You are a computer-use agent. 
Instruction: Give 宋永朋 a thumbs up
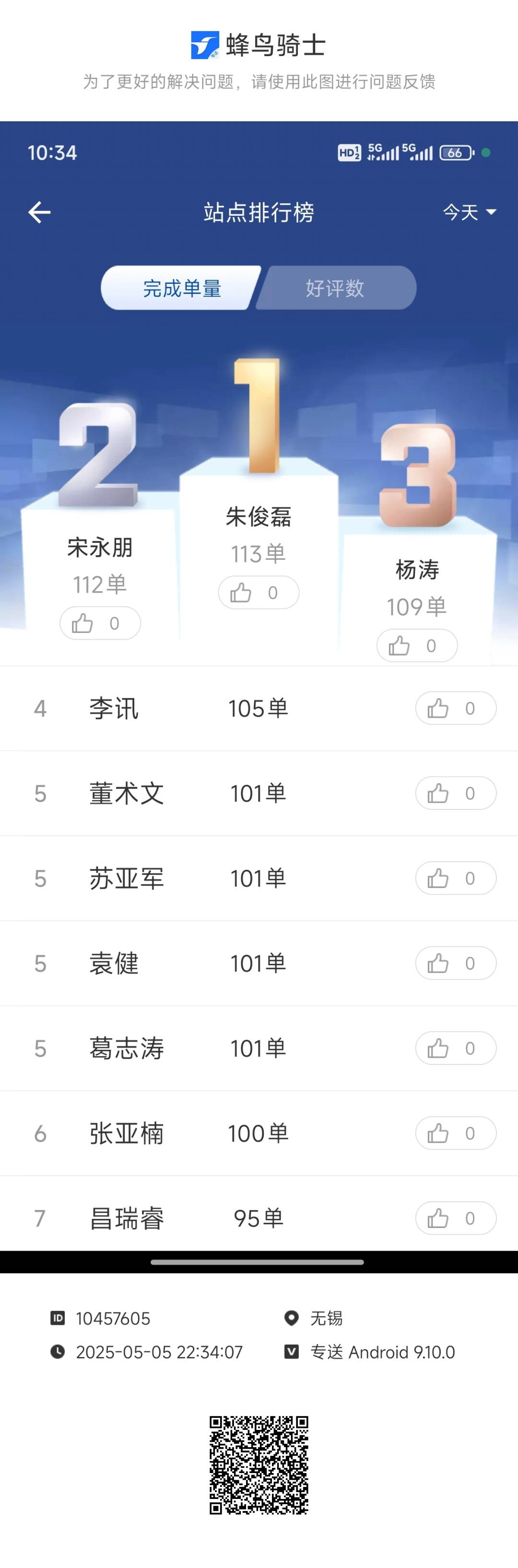click(x=100, y=623)
